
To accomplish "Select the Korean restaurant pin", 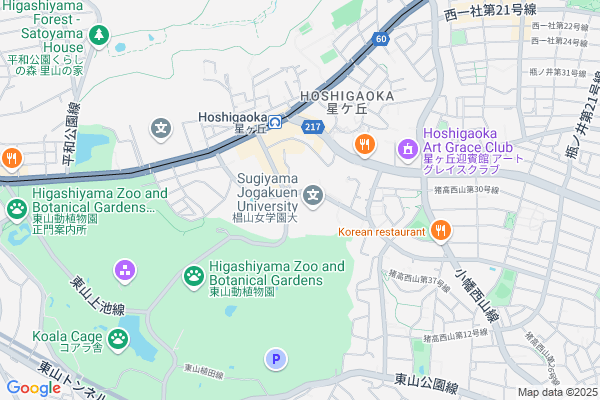I will click(x=441, y=233).
